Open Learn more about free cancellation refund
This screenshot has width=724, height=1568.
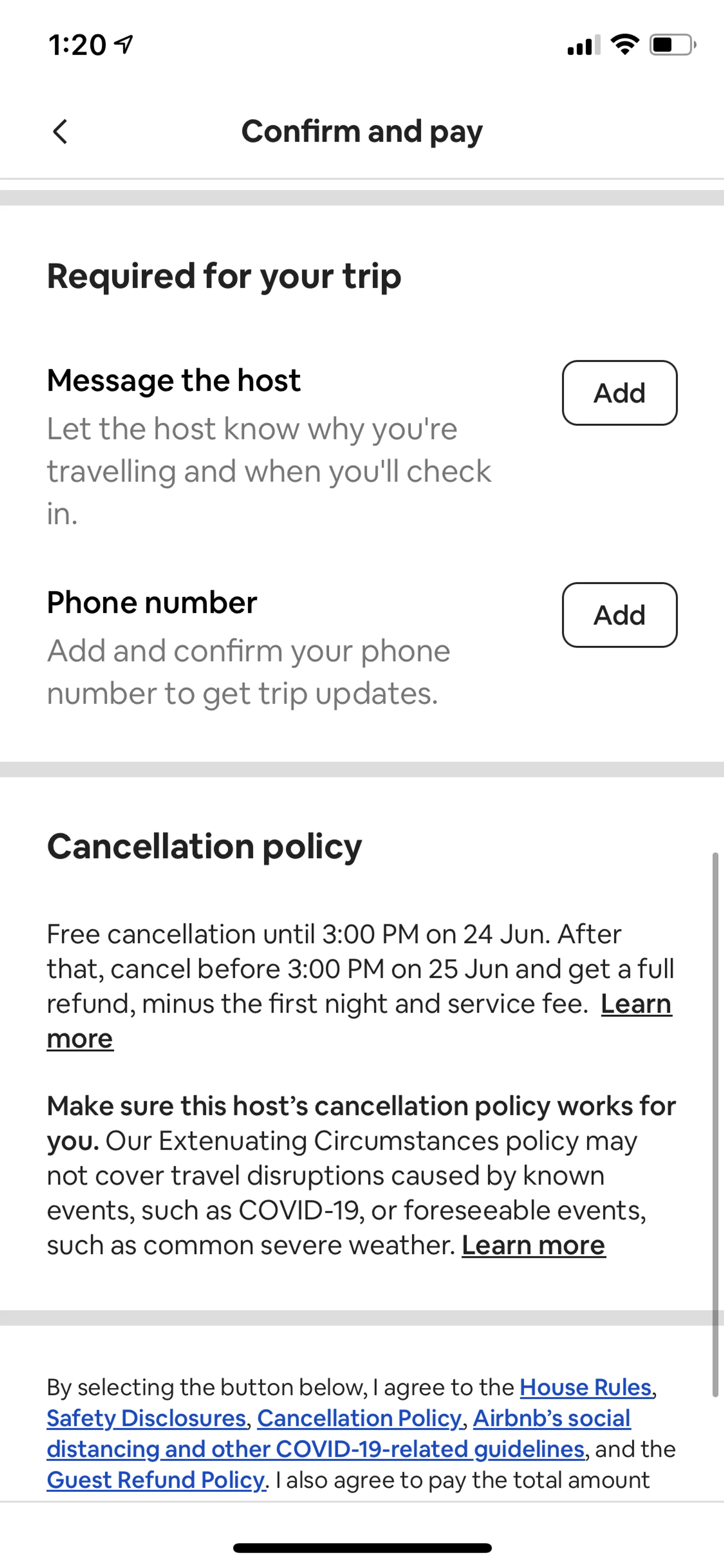(x=635, y=1004)
